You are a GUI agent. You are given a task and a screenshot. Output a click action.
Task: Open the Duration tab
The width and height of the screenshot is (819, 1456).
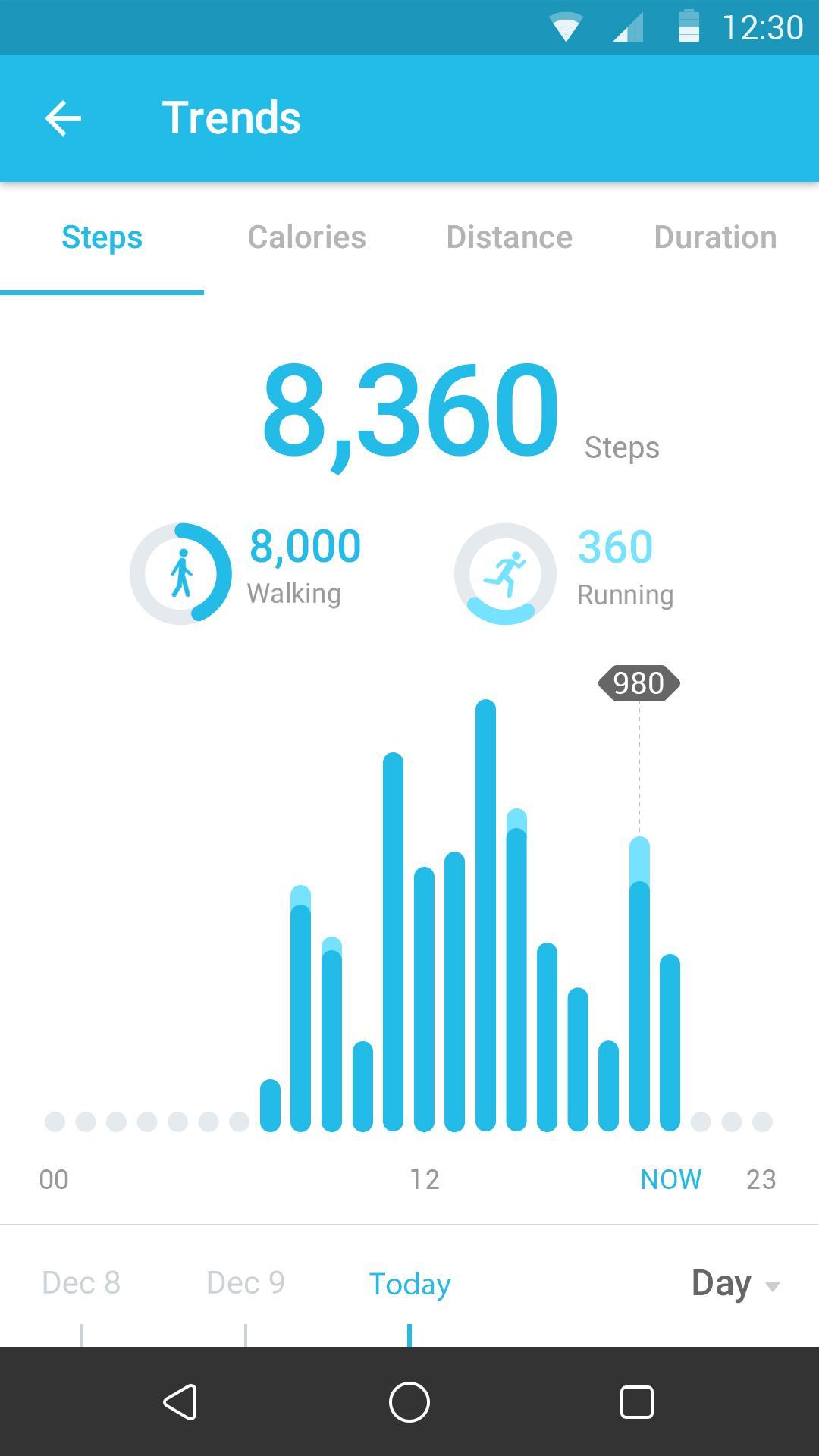pyautogui.click(x=714, y=237)
